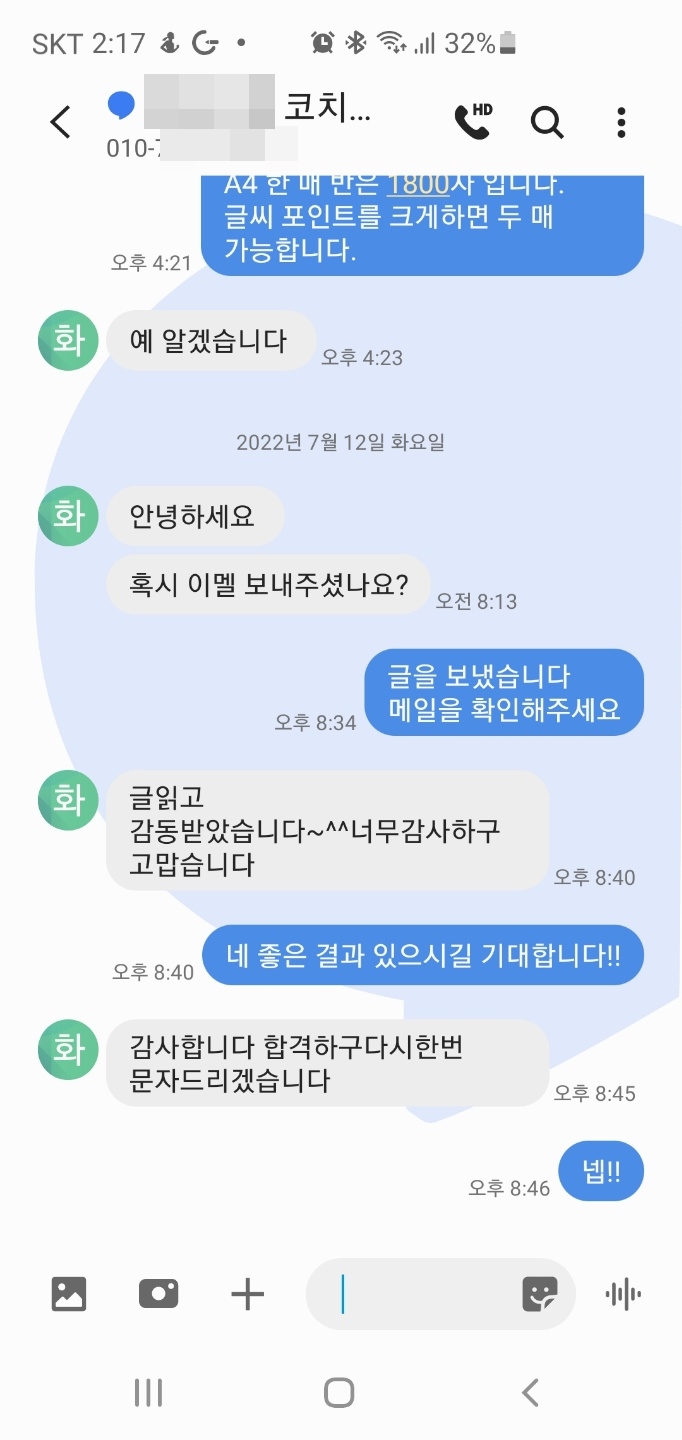Go to the home screen
Screen dimensions: 682x1440
click(339, 1392)
